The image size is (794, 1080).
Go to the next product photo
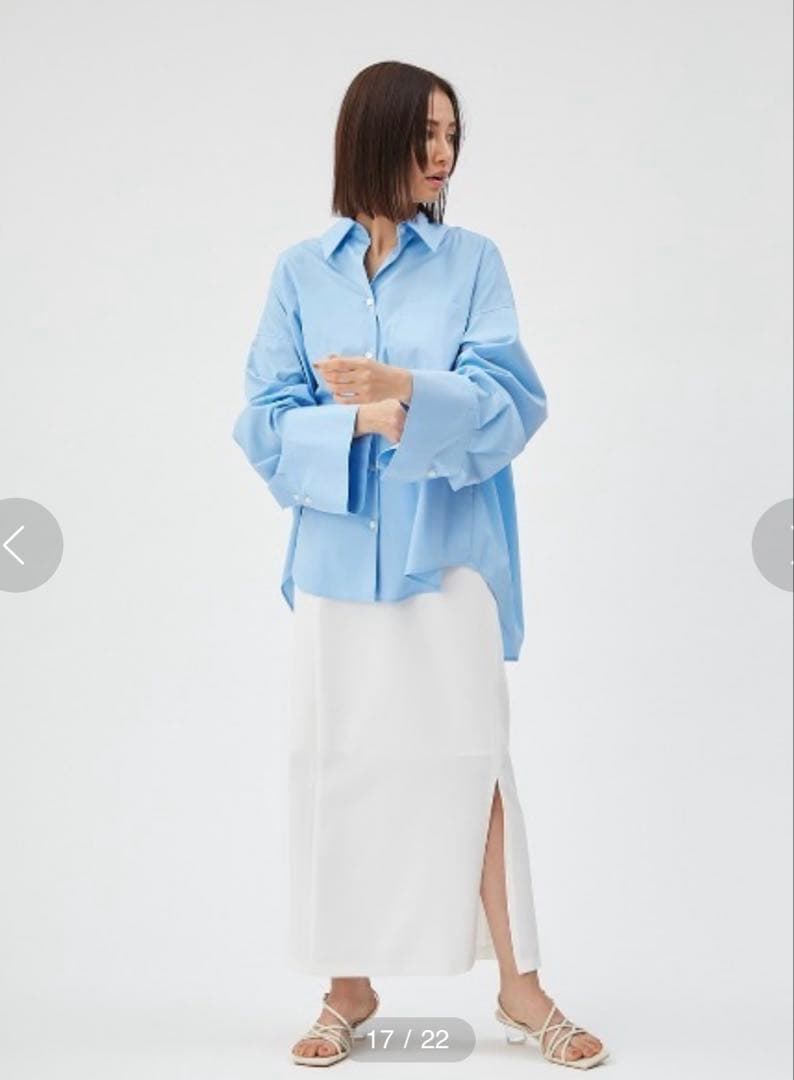[775, 545]
